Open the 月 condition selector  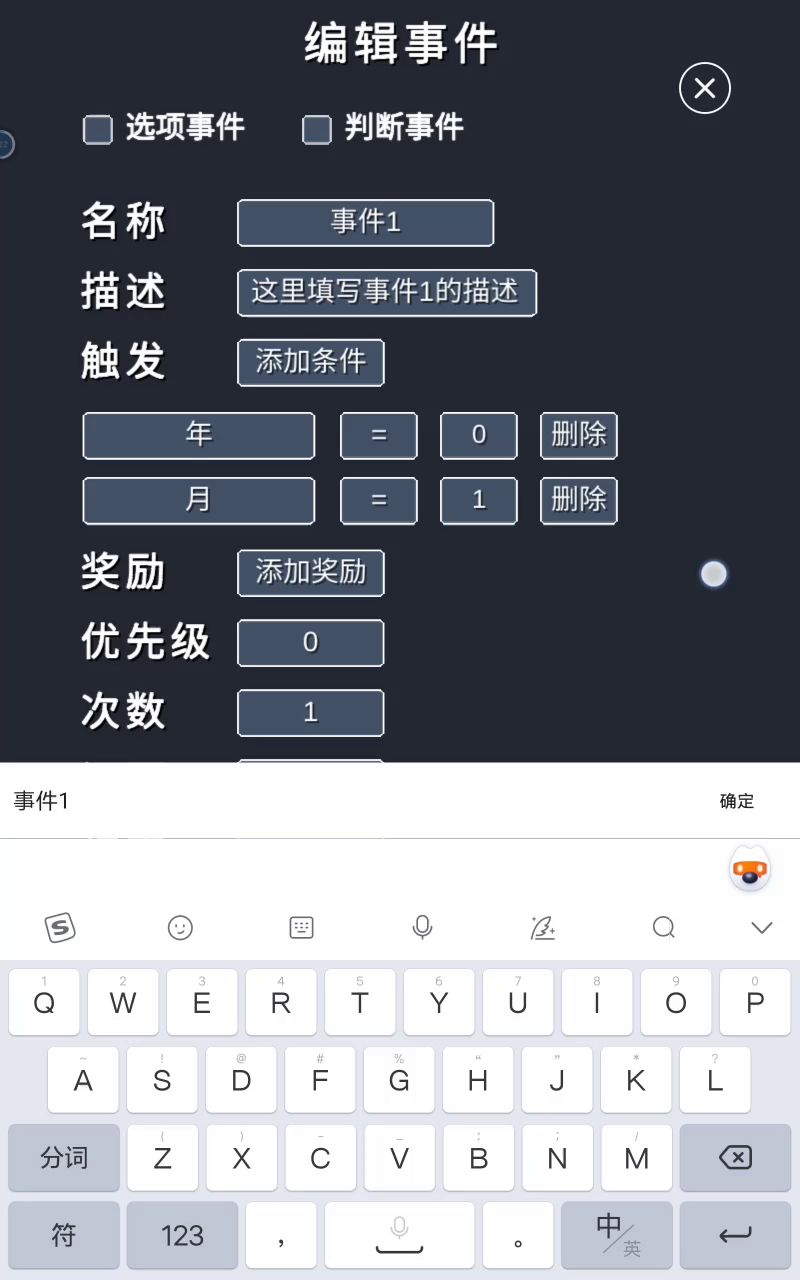(x=198, y=500)
